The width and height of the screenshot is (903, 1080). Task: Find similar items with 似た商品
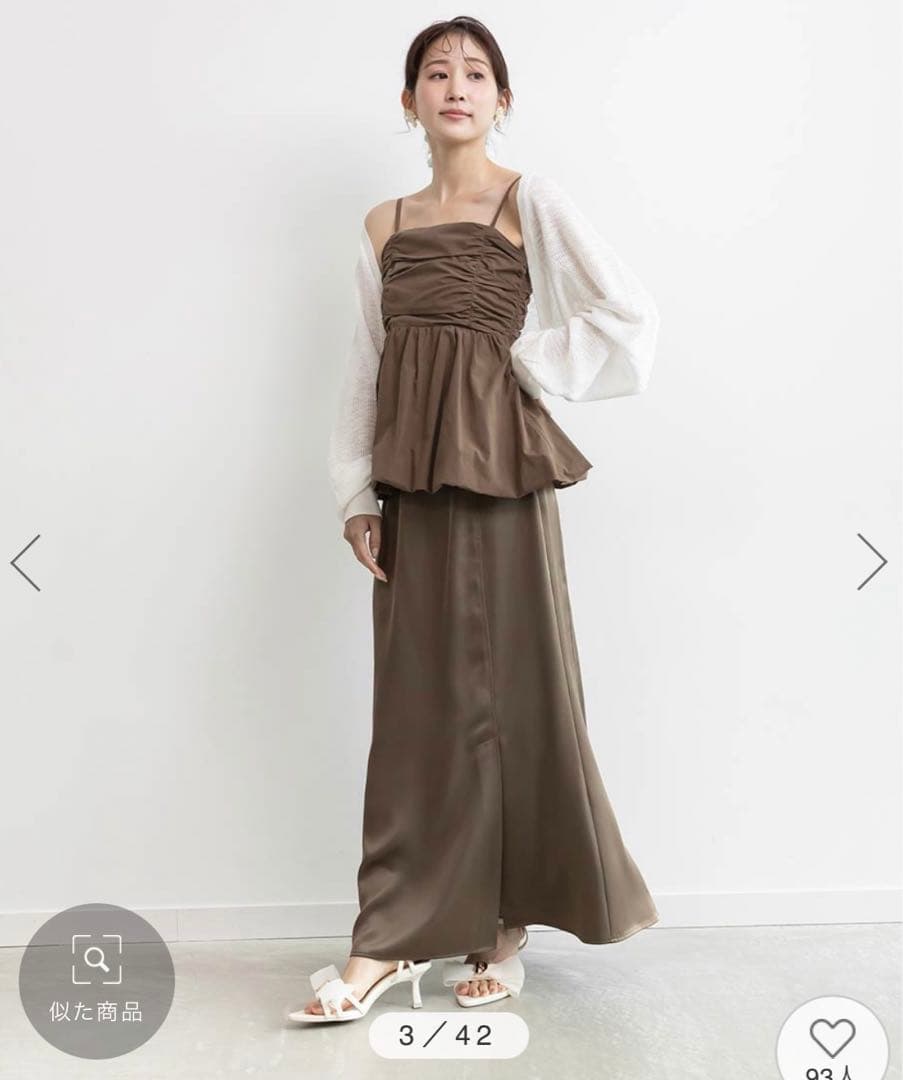click(x=96, y=980)
